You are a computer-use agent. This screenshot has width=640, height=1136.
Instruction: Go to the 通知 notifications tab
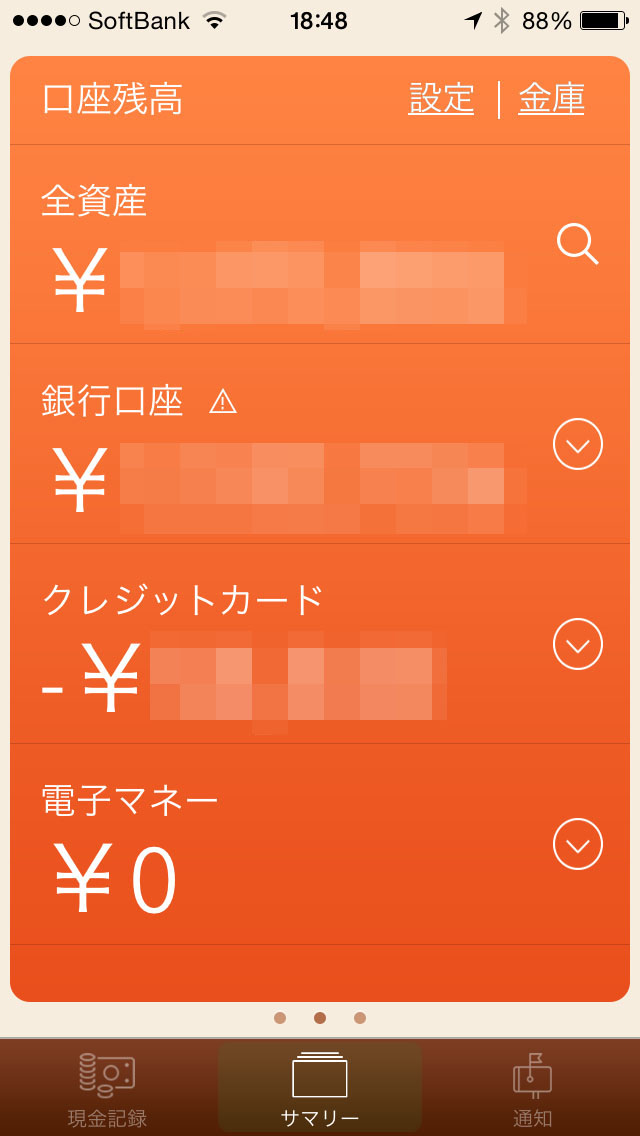pyautogui.click(x=532, y=1088)
